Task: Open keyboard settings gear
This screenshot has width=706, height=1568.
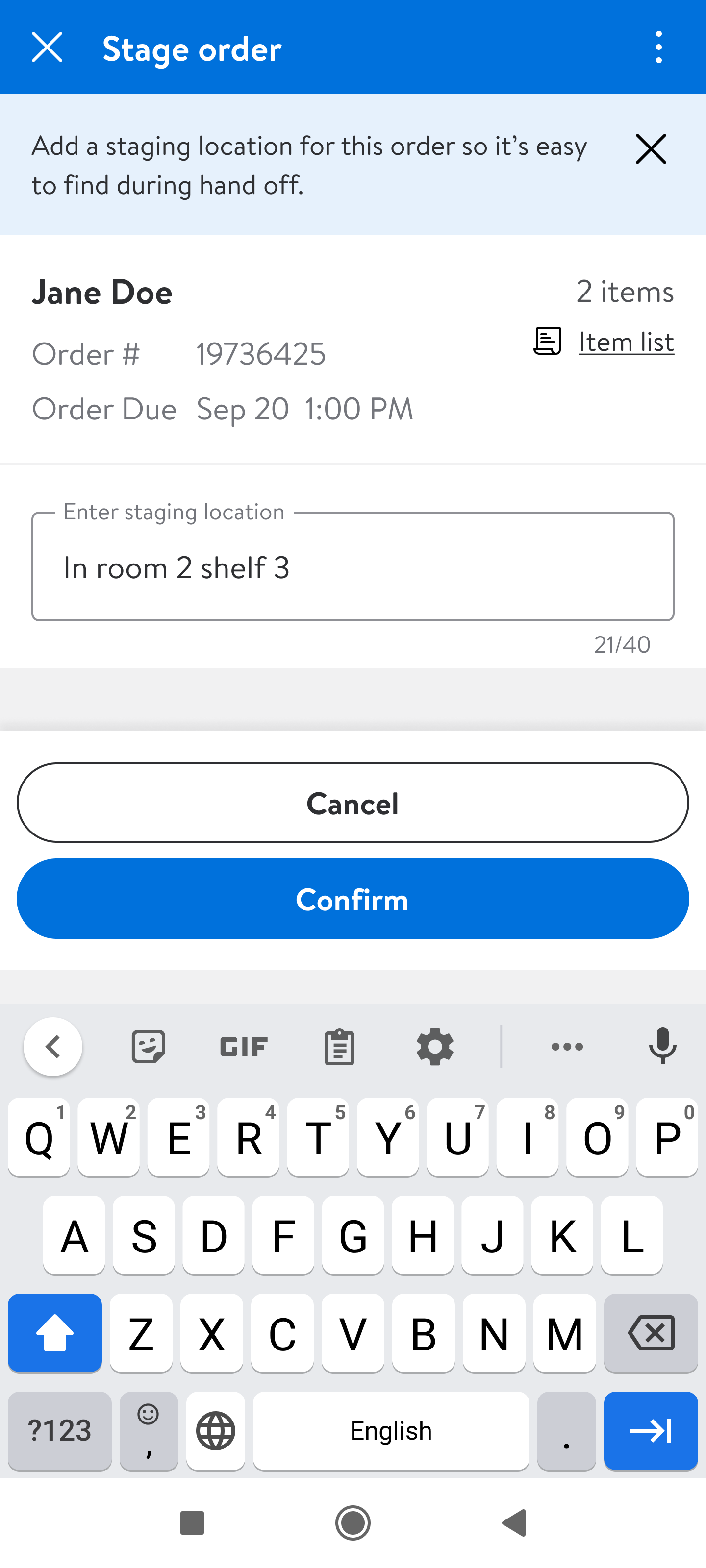Action: coord(434,1046)
